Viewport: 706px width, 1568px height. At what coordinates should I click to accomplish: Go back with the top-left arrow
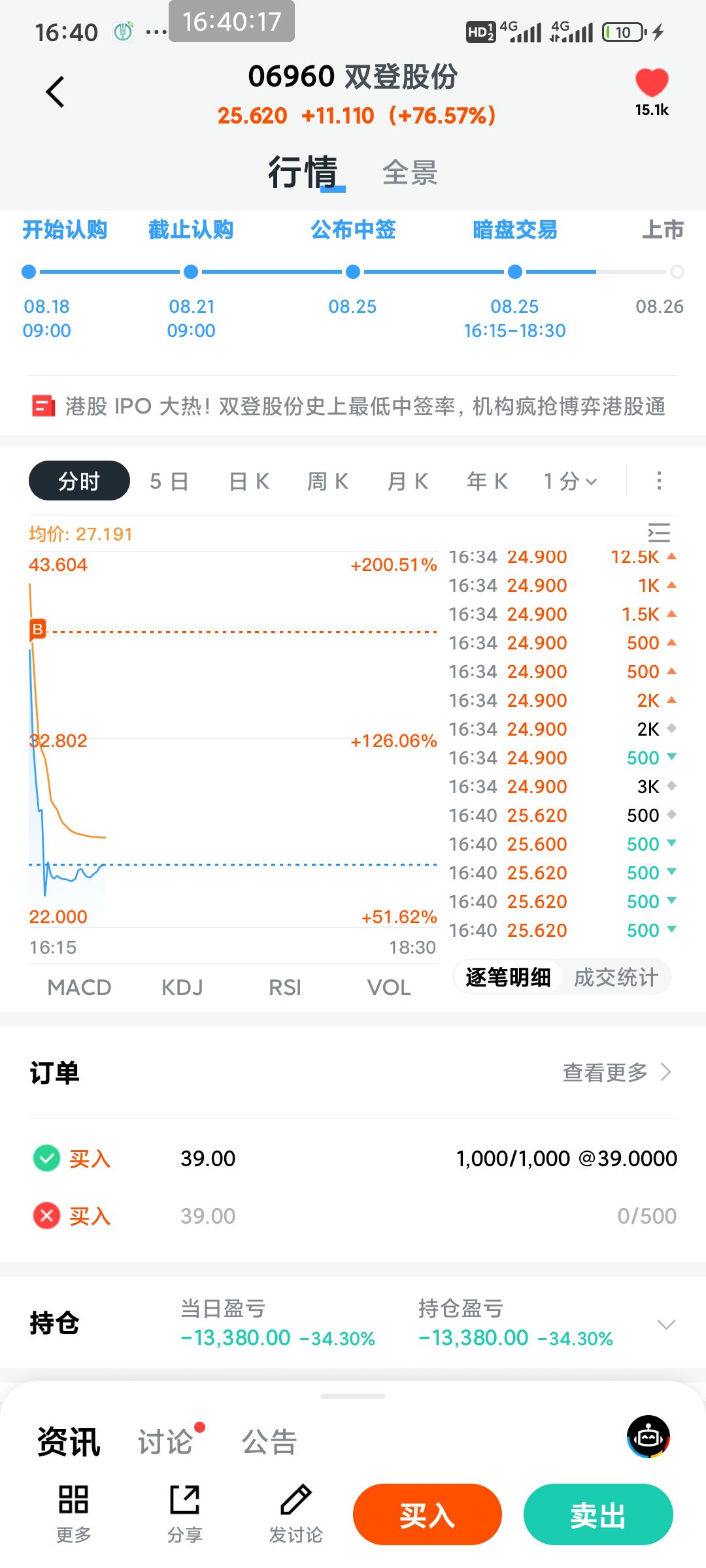pos(56,92)
